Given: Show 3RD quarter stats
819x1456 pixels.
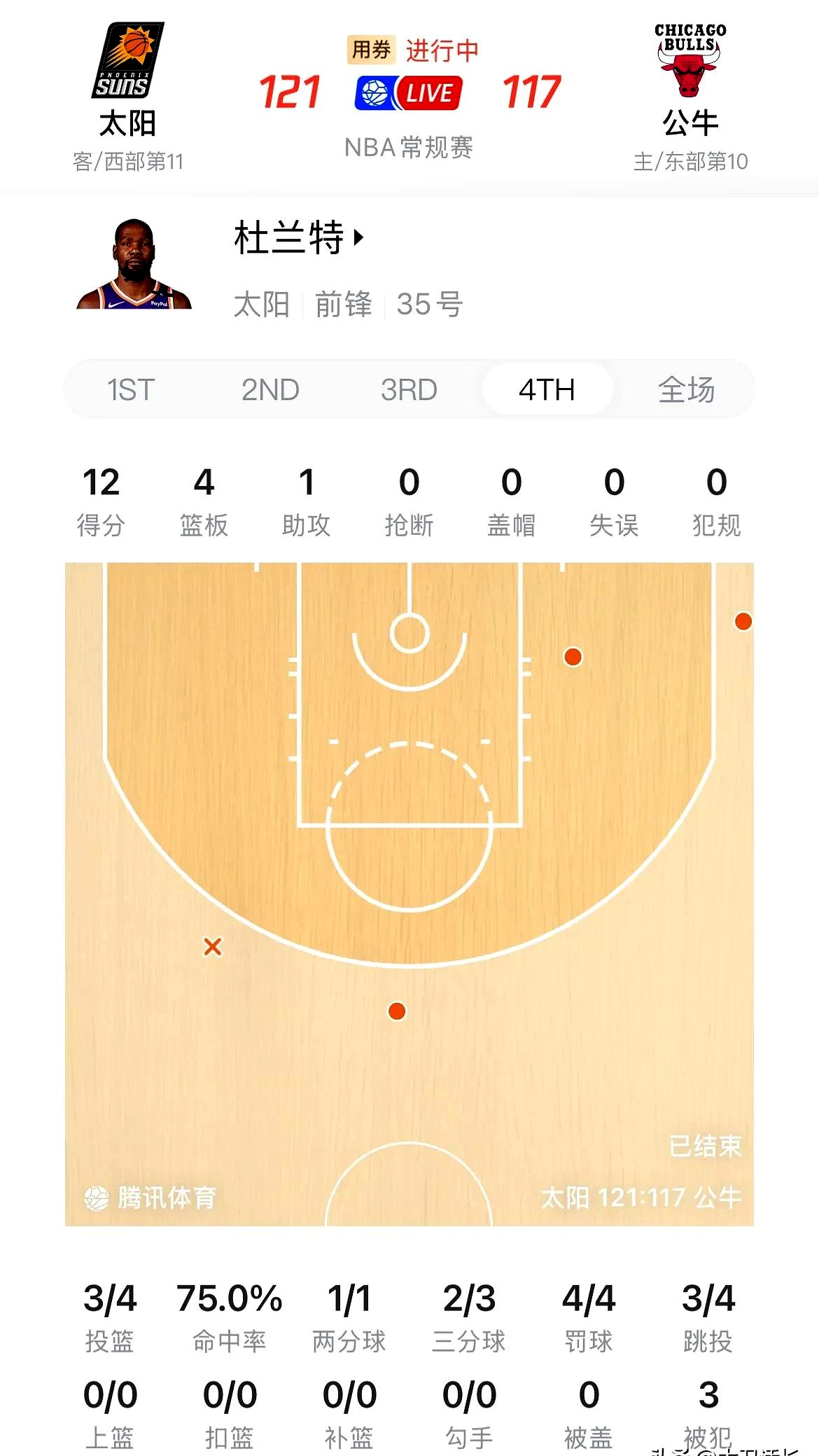Looking at the screenshot, I should click(409, 389).
